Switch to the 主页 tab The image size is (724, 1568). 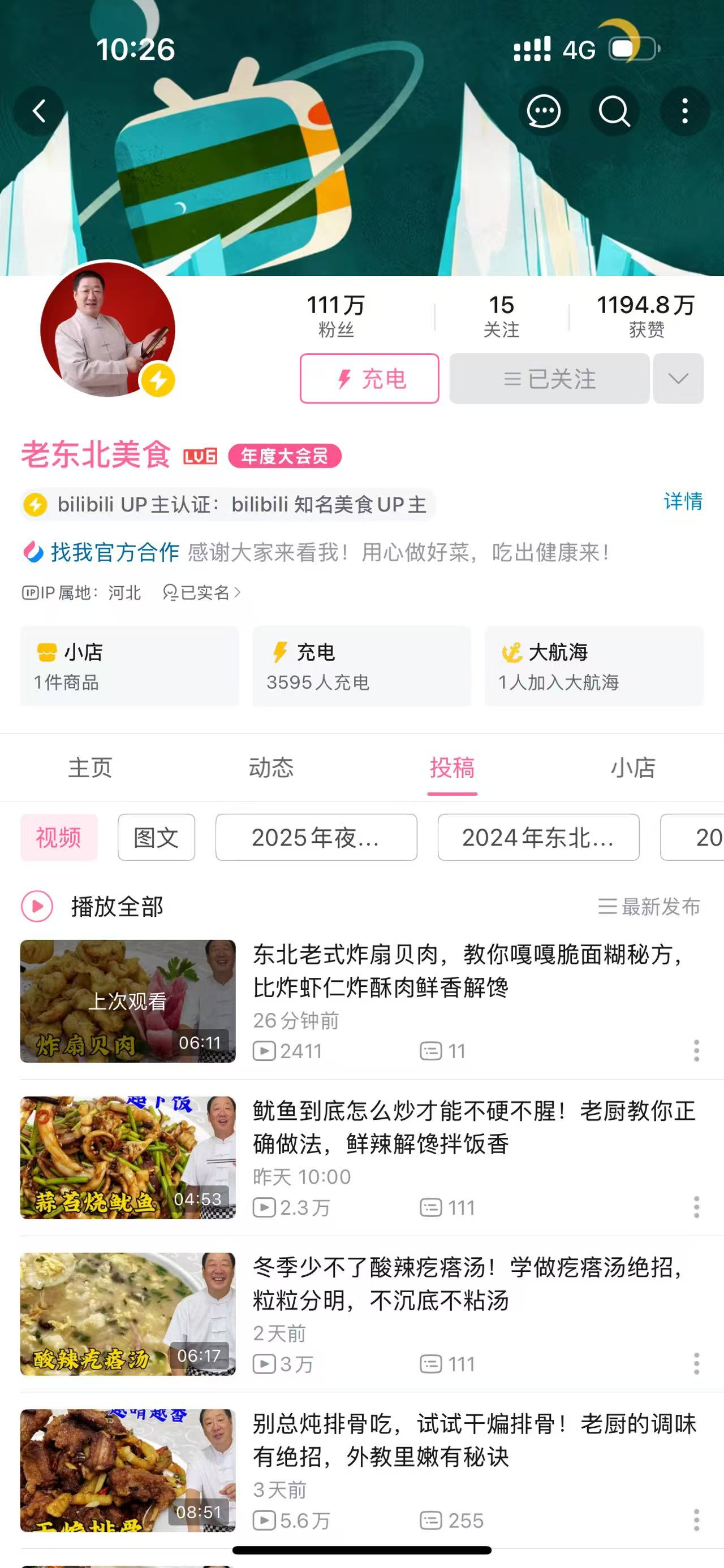90,768
